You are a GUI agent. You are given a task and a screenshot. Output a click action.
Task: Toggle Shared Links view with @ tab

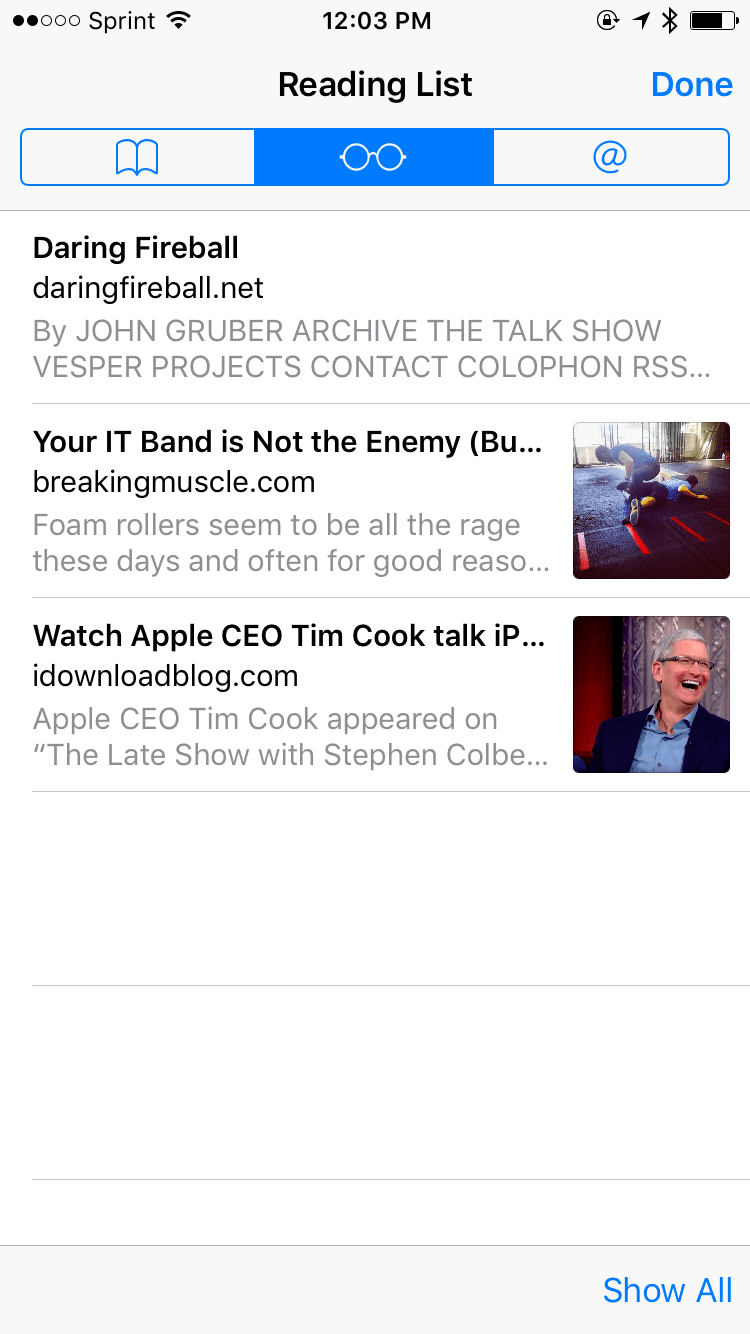[611, 156]
